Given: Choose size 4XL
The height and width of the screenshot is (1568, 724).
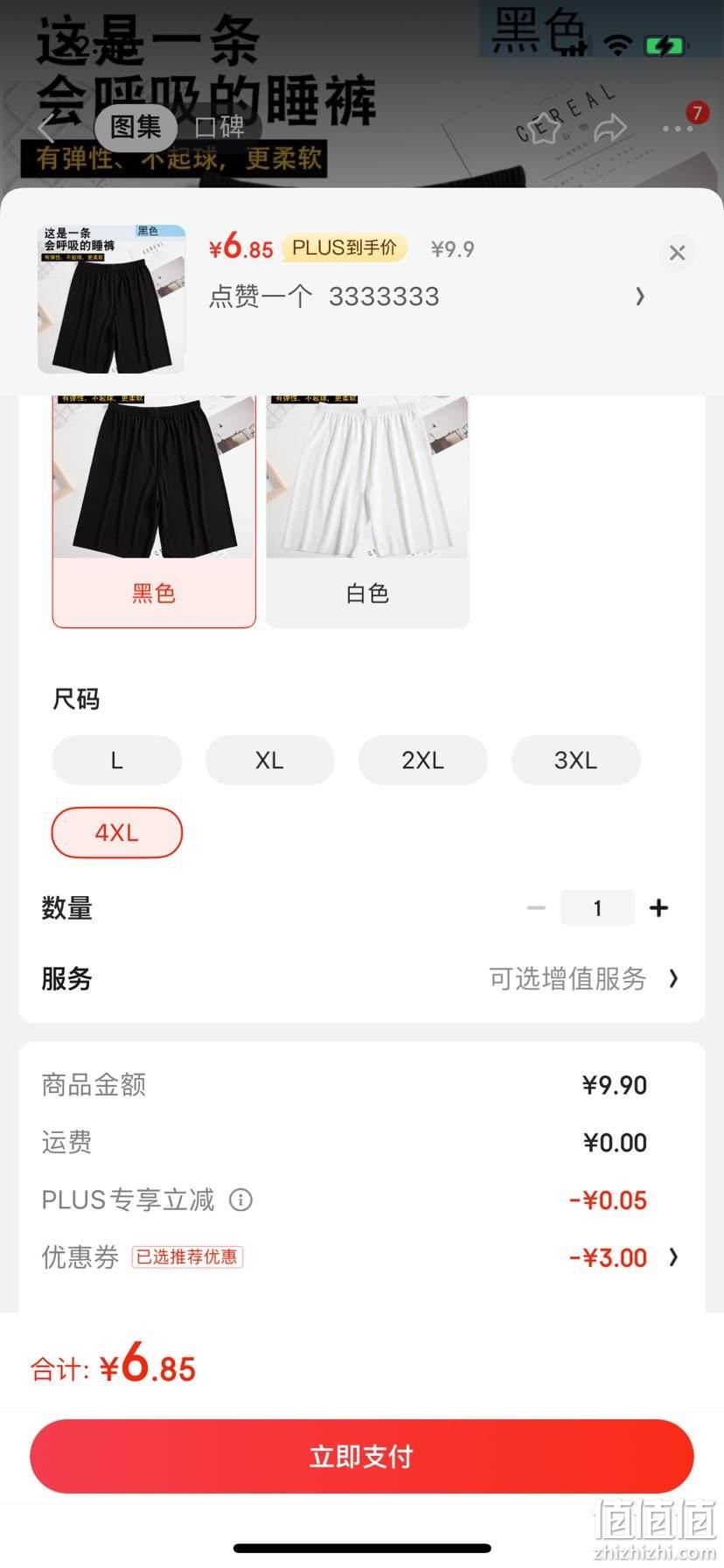Looking at the screenshot, I should [x=117, y=833].
